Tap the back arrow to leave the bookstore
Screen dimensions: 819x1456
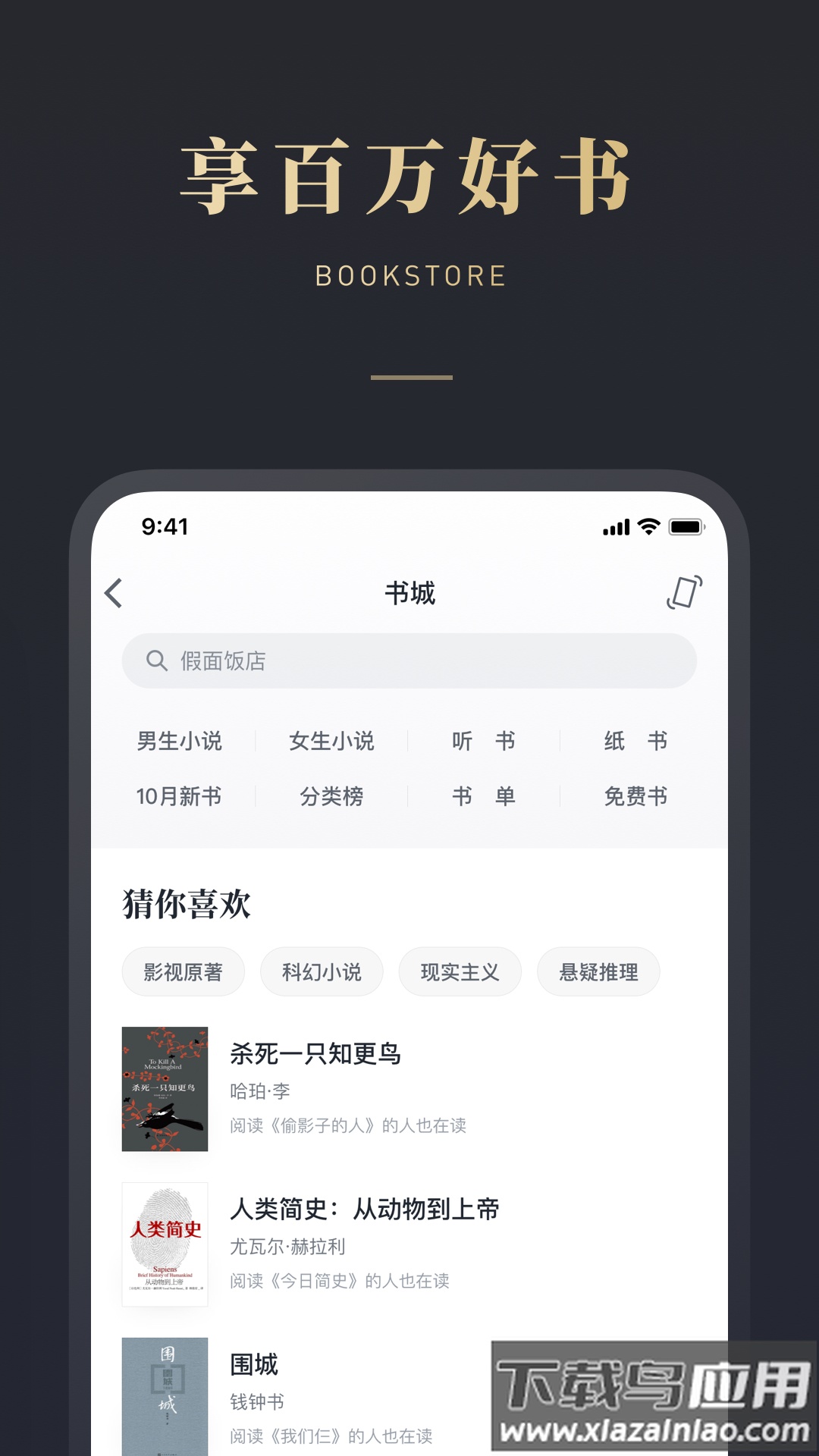point(115,594)
